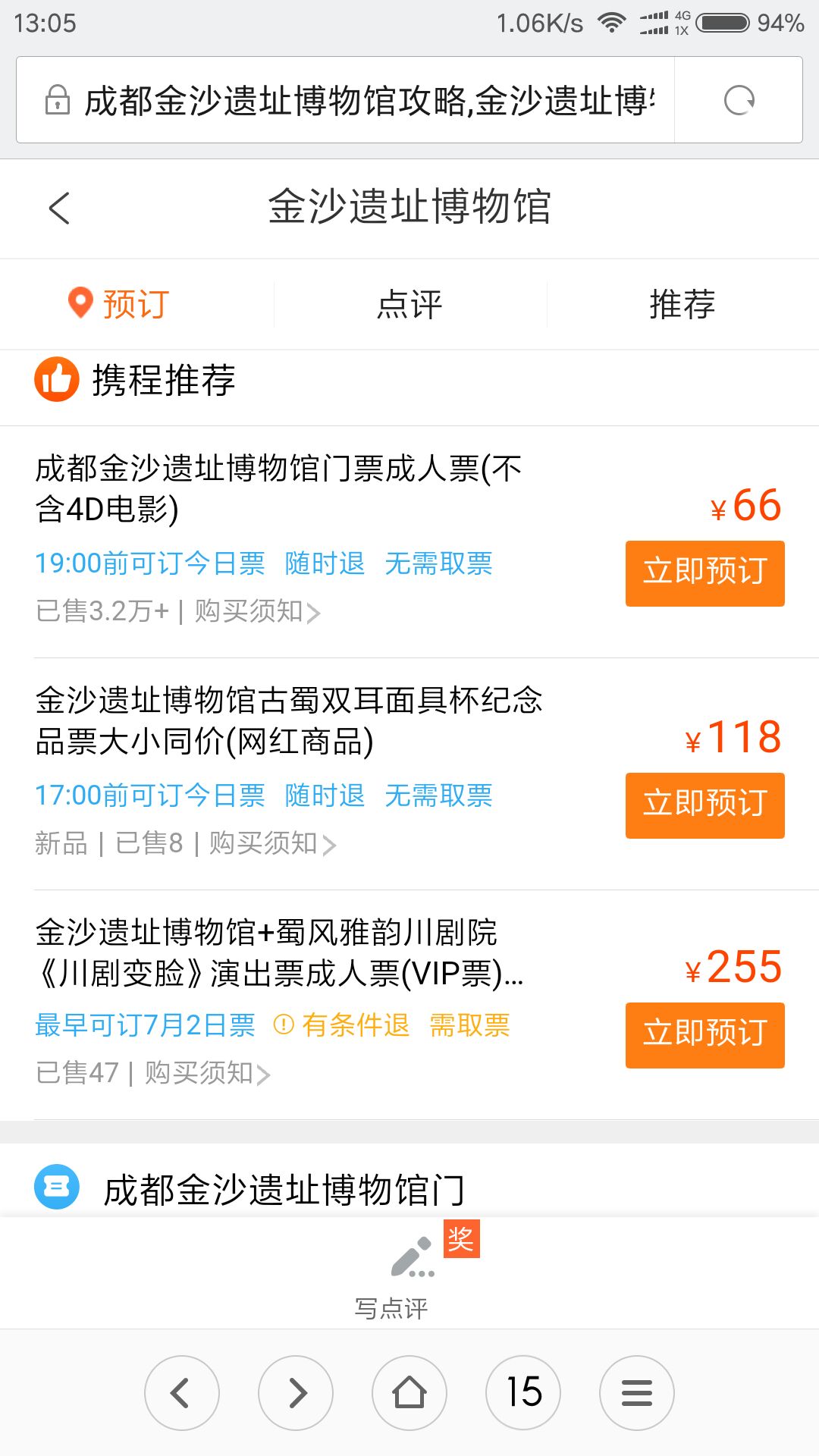Go to previous page in browser
The width and height of the screenshot is (819, 1456).
coord(182,1393)
